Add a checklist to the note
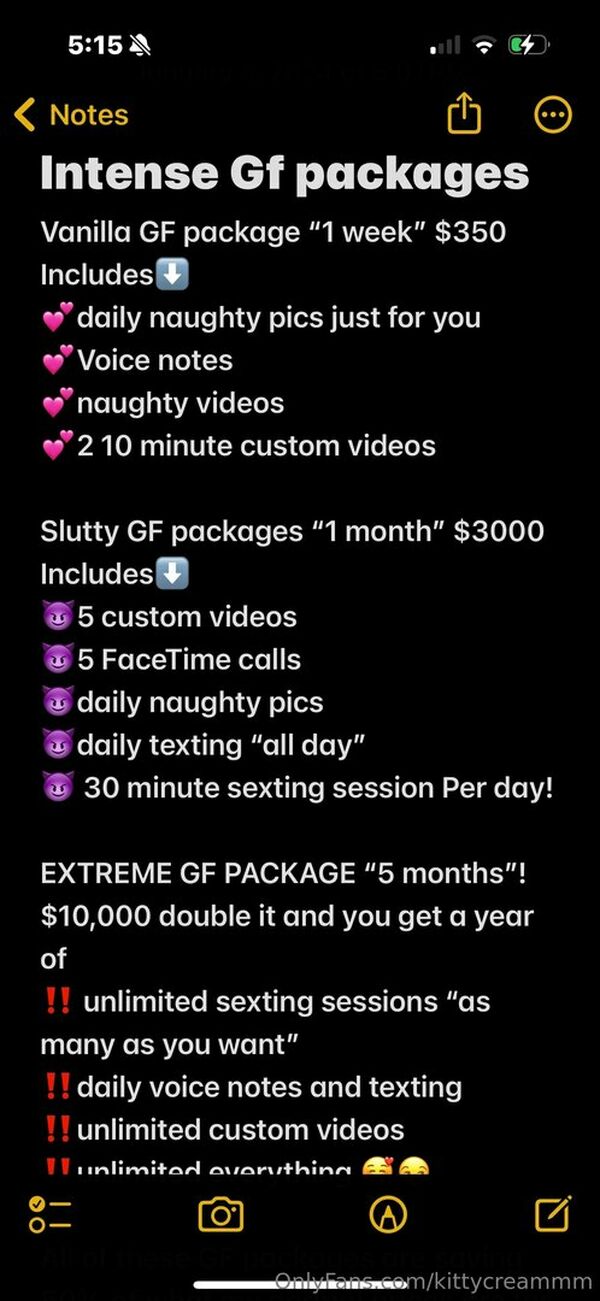600x1301 pixels. pos(50,1214)
